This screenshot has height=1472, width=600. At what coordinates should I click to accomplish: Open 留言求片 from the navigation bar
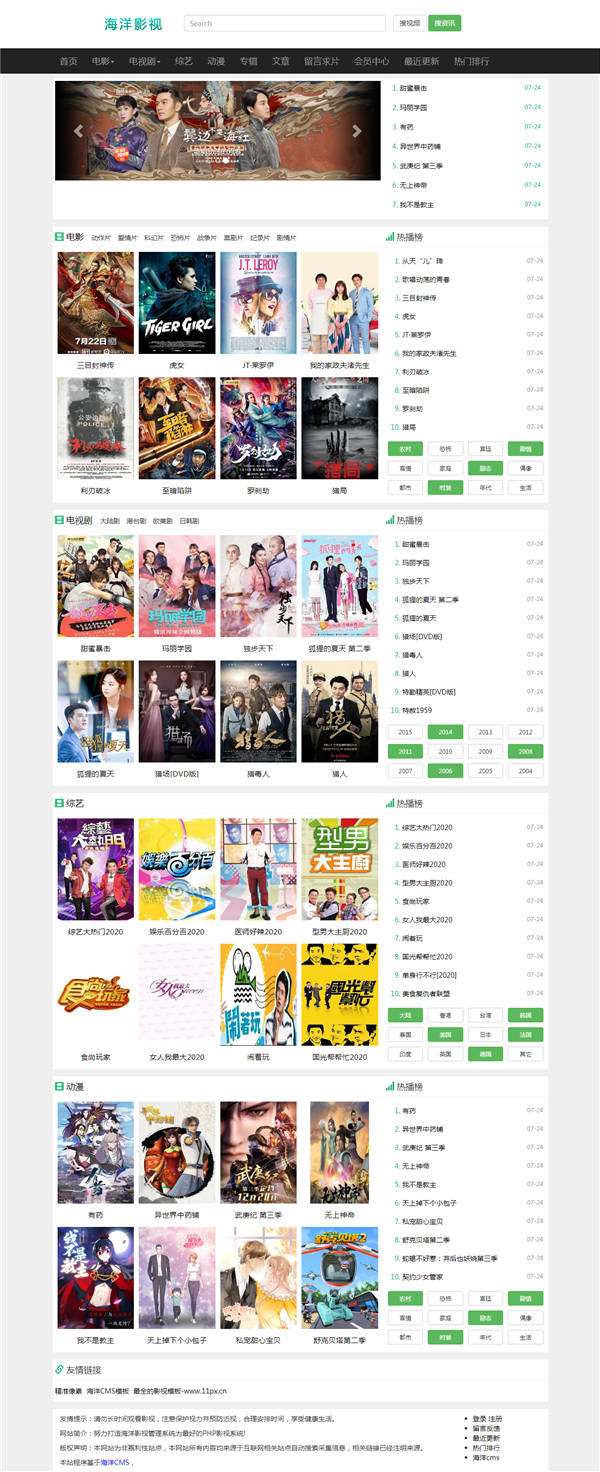321,61
